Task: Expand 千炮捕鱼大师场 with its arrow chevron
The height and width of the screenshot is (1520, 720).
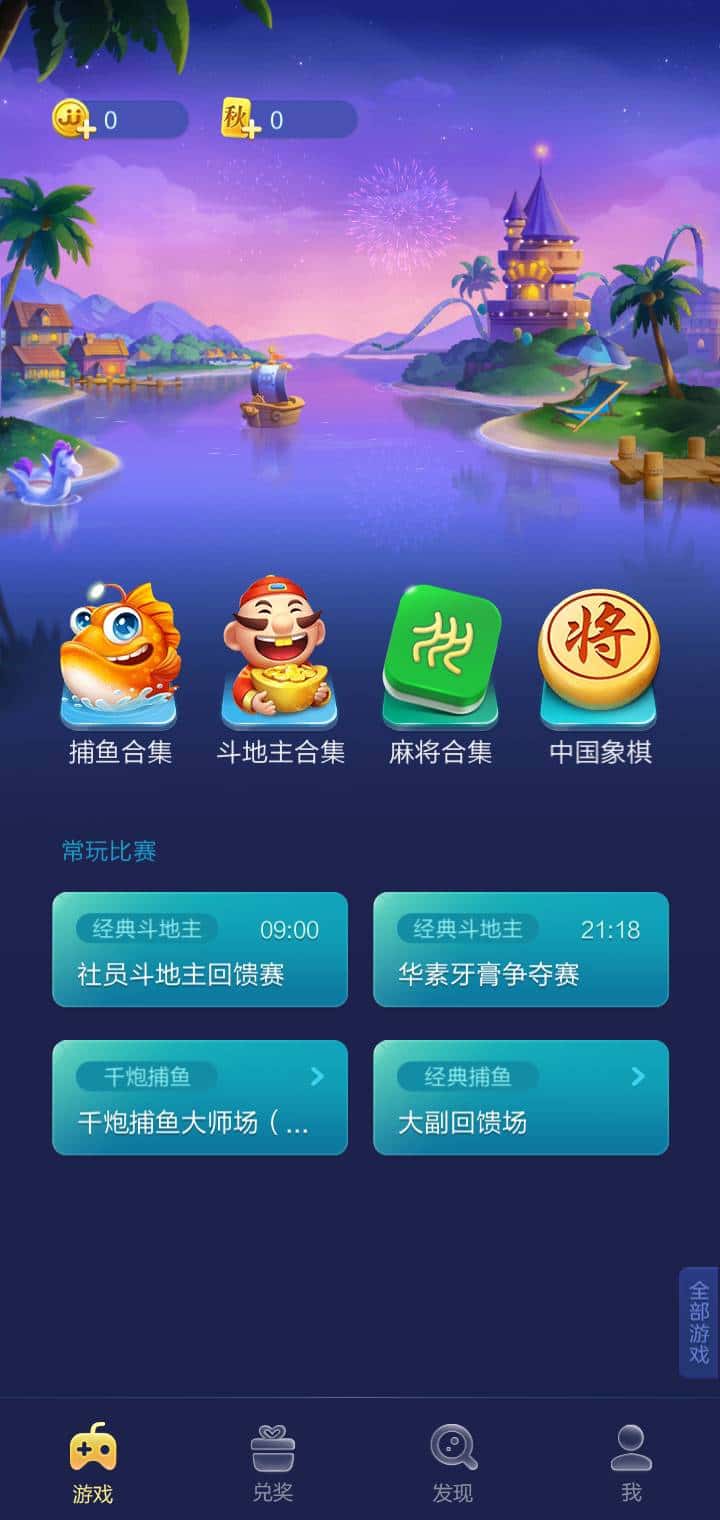Action: pos(316,1078)
